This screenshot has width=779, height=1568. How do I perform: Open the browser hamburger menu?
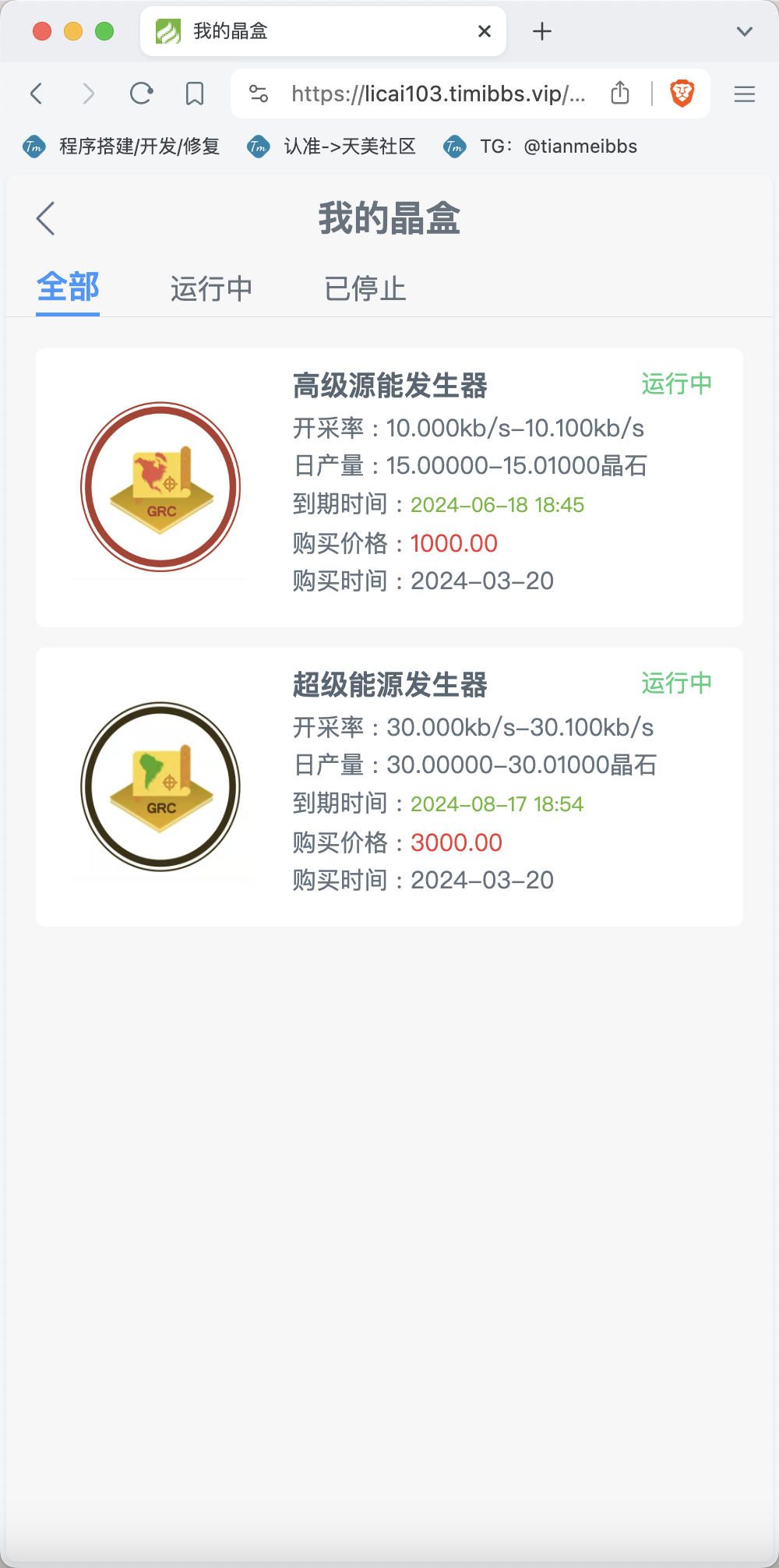click(x=745, y=94)
